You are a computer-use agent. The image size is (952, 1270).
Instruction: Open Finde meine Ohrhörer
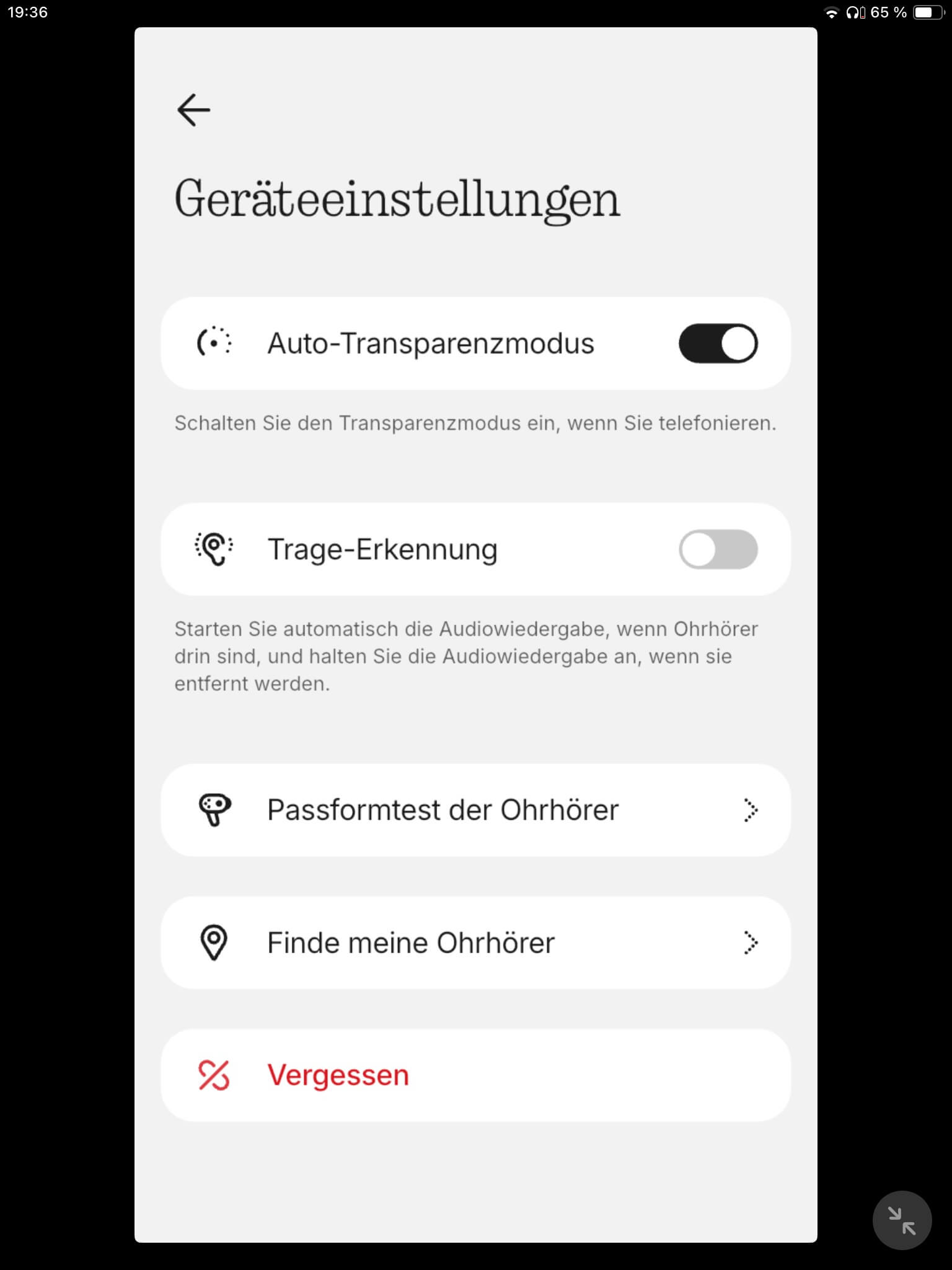[475, 943]
